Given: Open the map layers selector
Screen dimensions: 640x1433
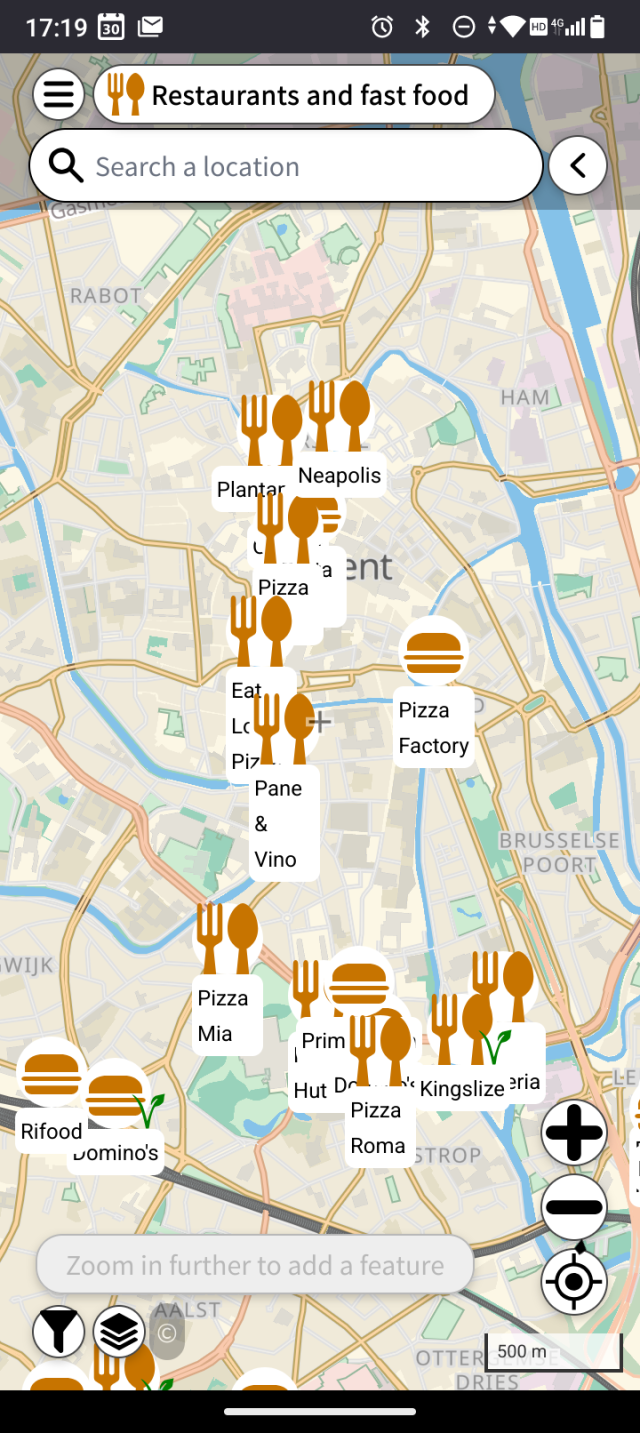Looking at the screenshot, I should point(119,1332).
